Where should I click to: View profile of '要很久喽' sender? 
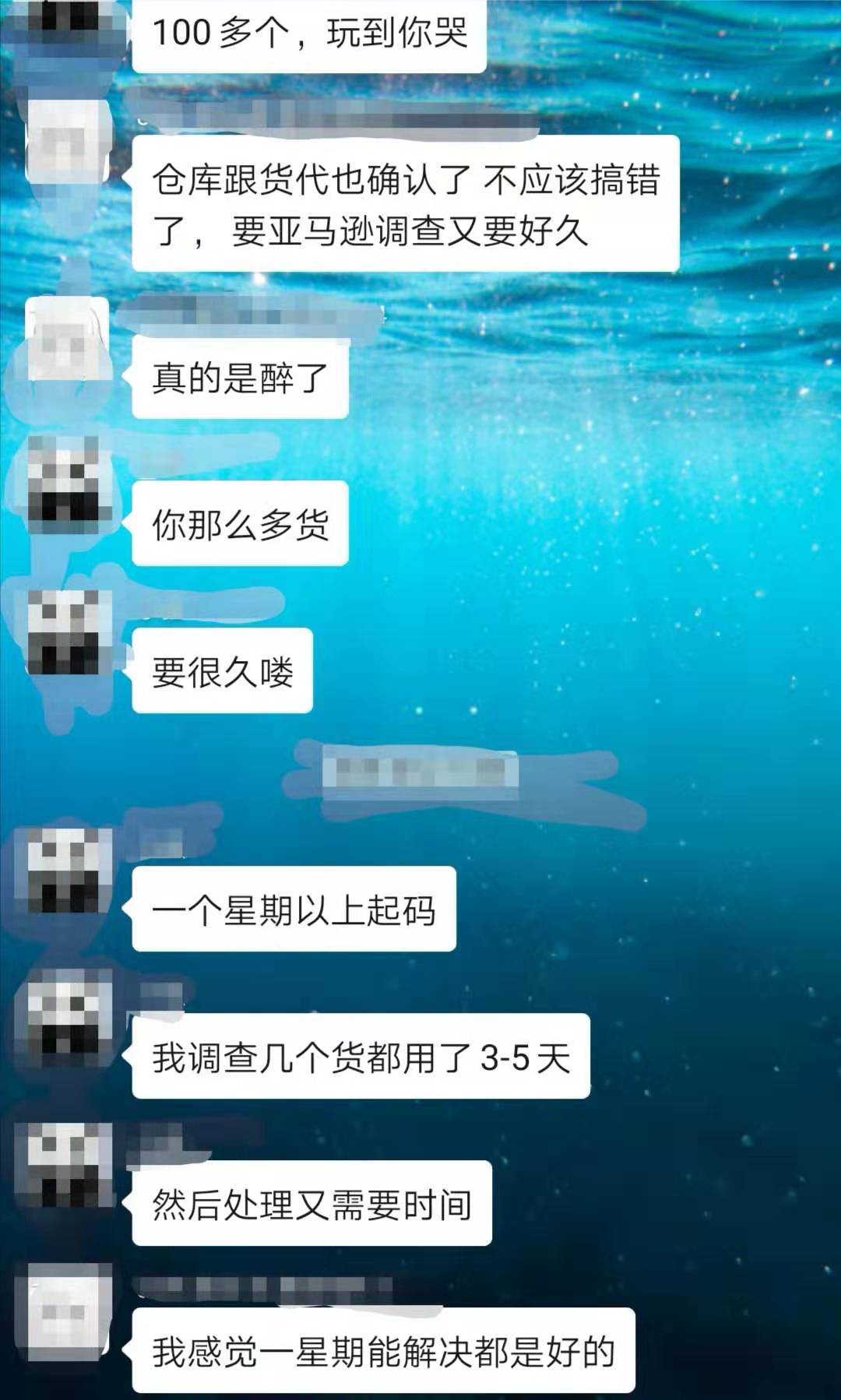tap(67, 632)
